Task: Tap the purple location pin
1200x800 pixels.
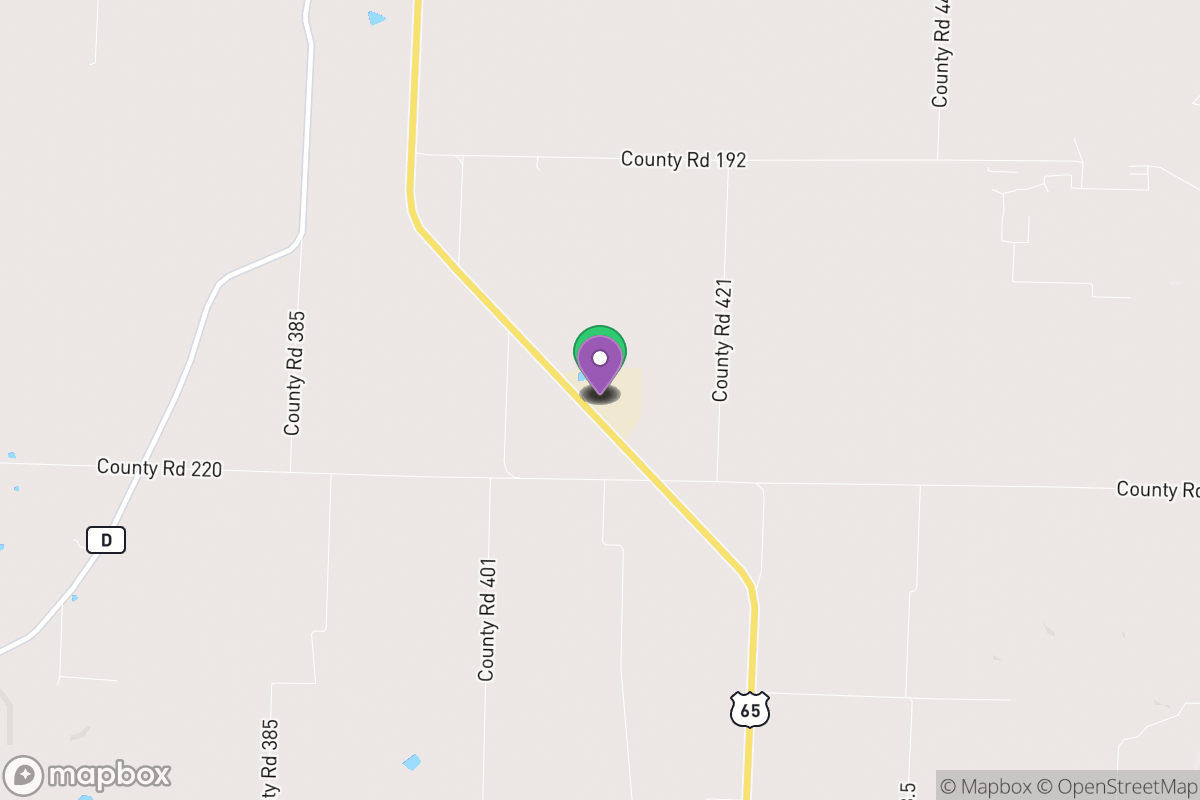Action: tap(600, 363)
